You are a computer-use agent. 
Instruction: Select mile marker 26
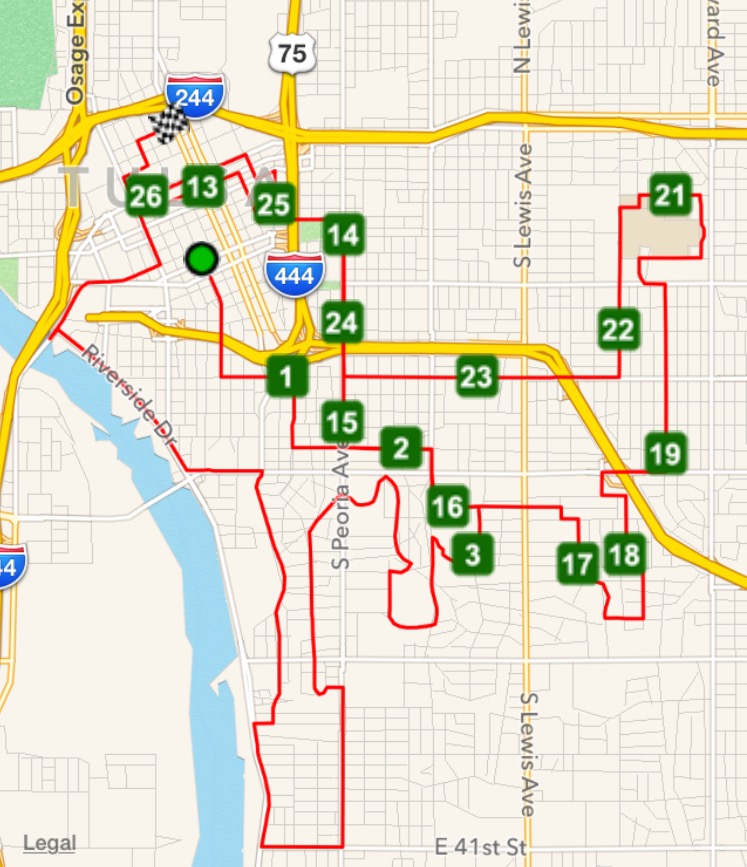(x=146, y=196)
